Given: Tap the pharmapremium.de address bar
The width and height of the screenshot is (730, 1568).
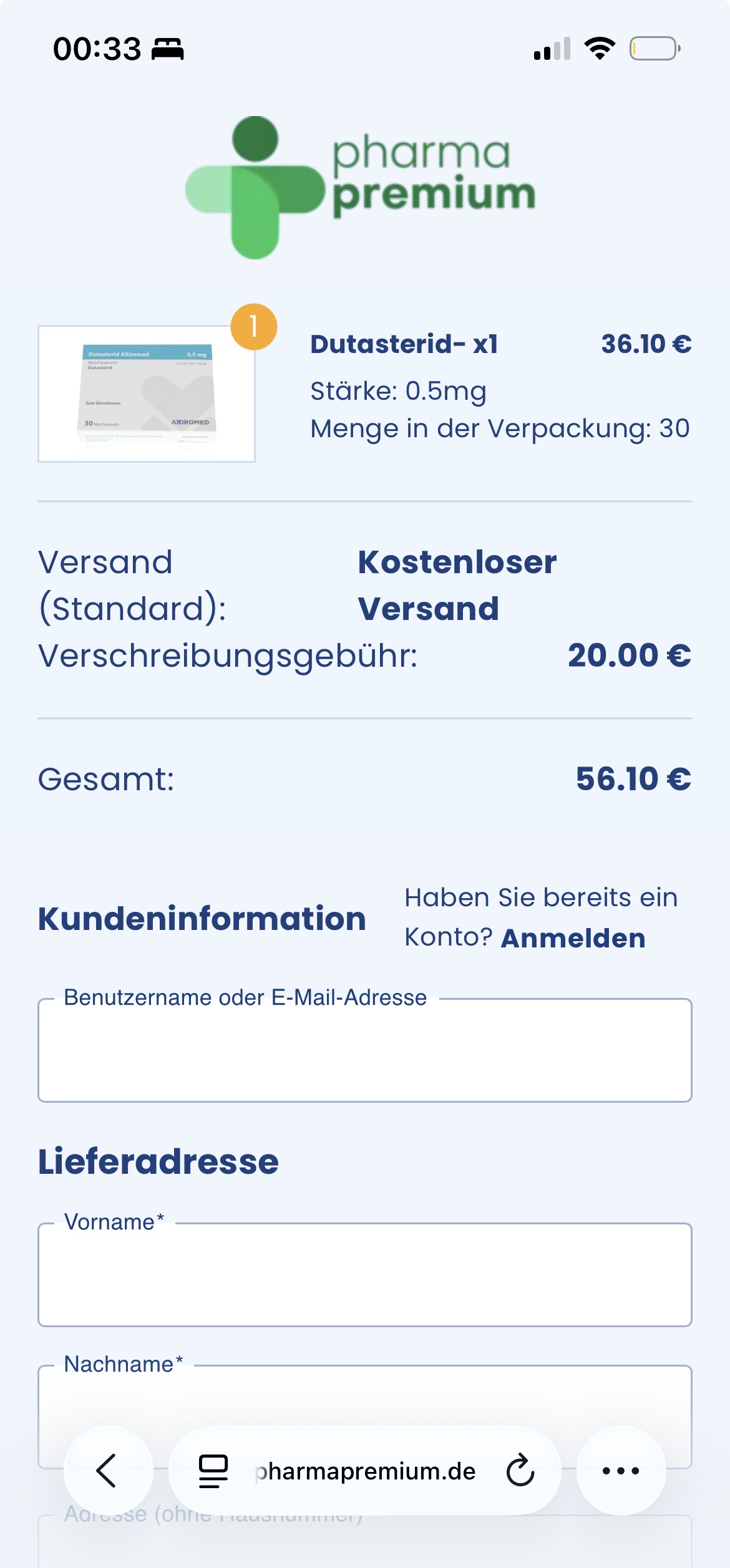Looking at the screenshot, I should pos(365,1471).
